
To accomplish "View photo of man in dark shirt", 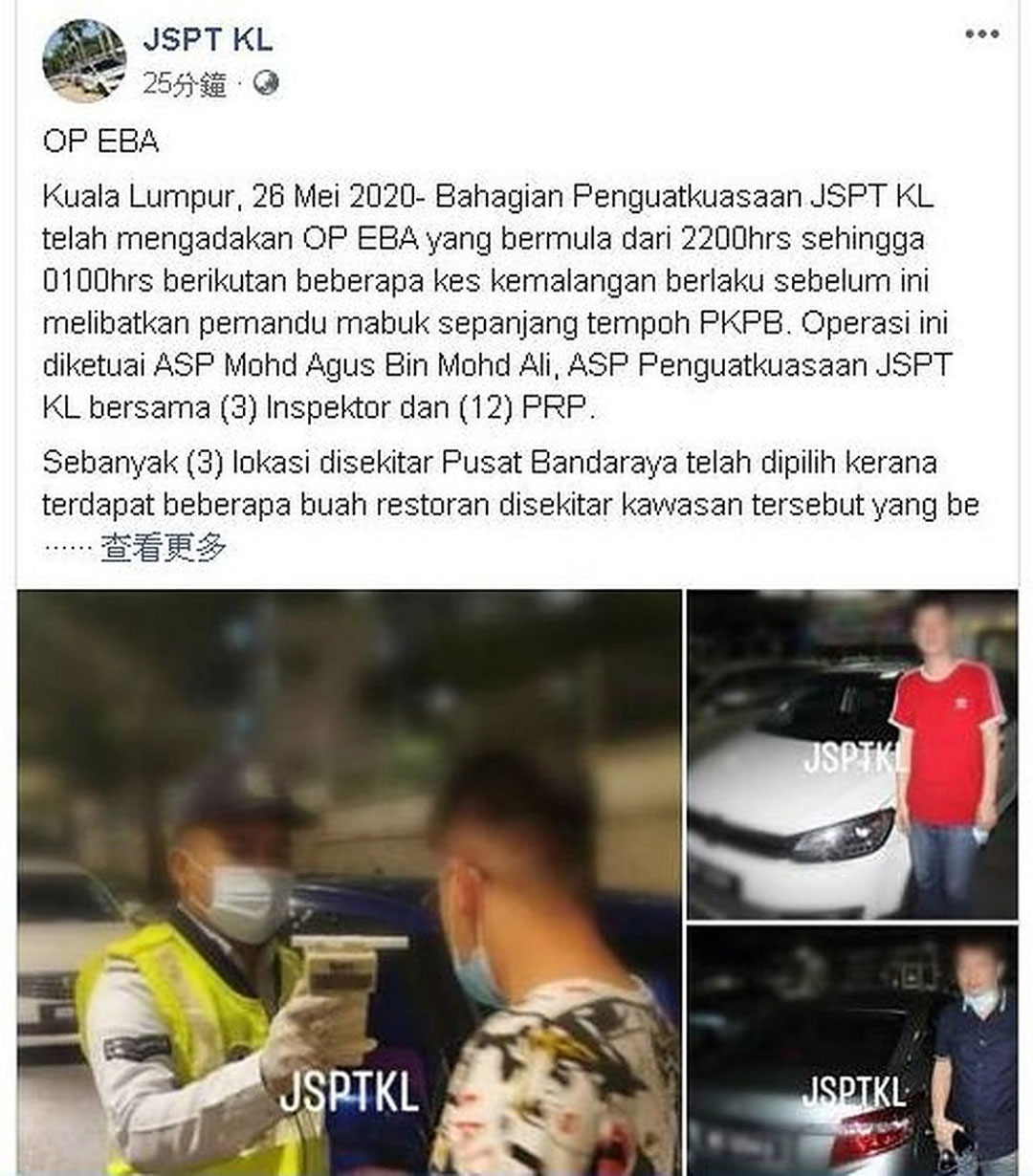I will click(x=851, y=1050).
